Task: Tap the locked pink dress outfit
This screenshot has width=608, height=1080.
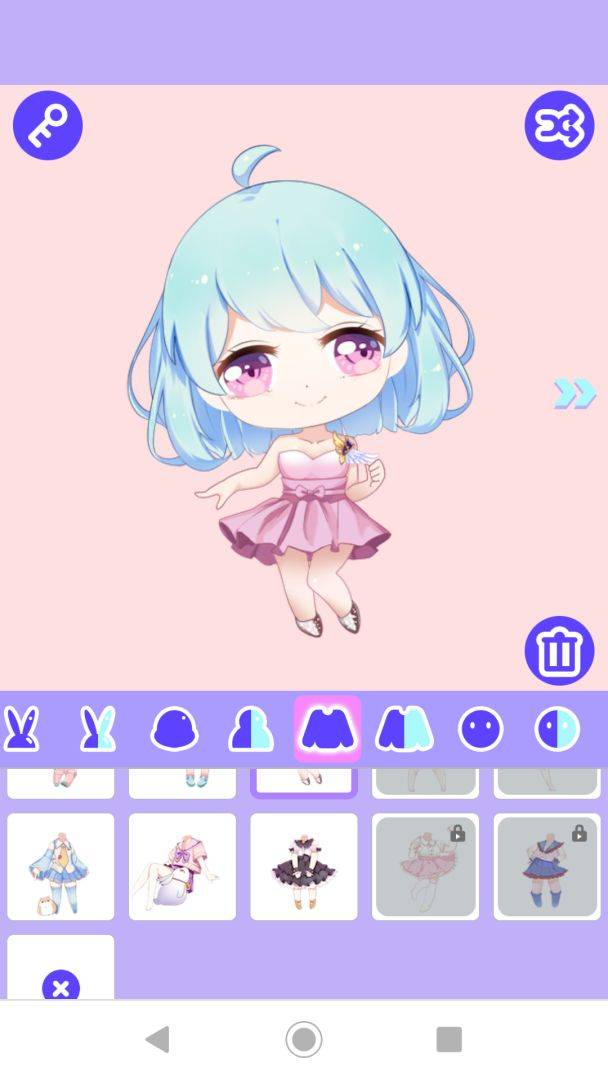Action: point(425,866)
